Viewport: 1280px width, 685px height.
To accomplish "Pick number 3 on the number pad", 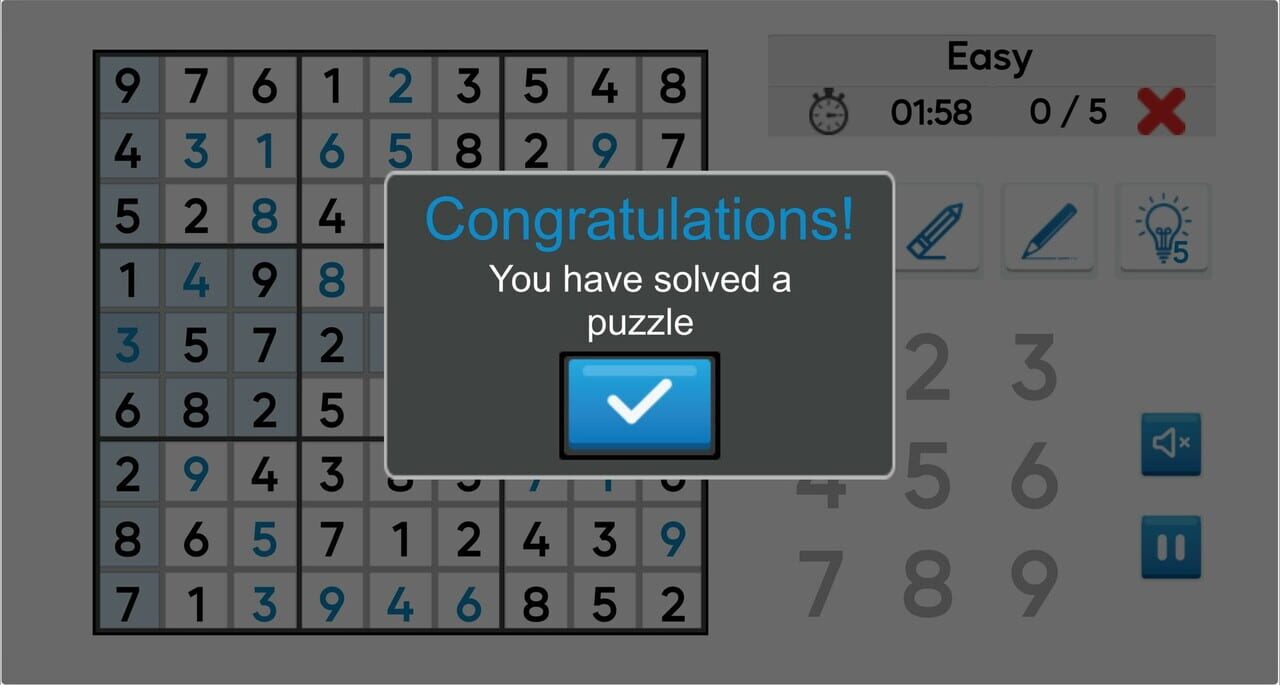I will [1034, 368].
